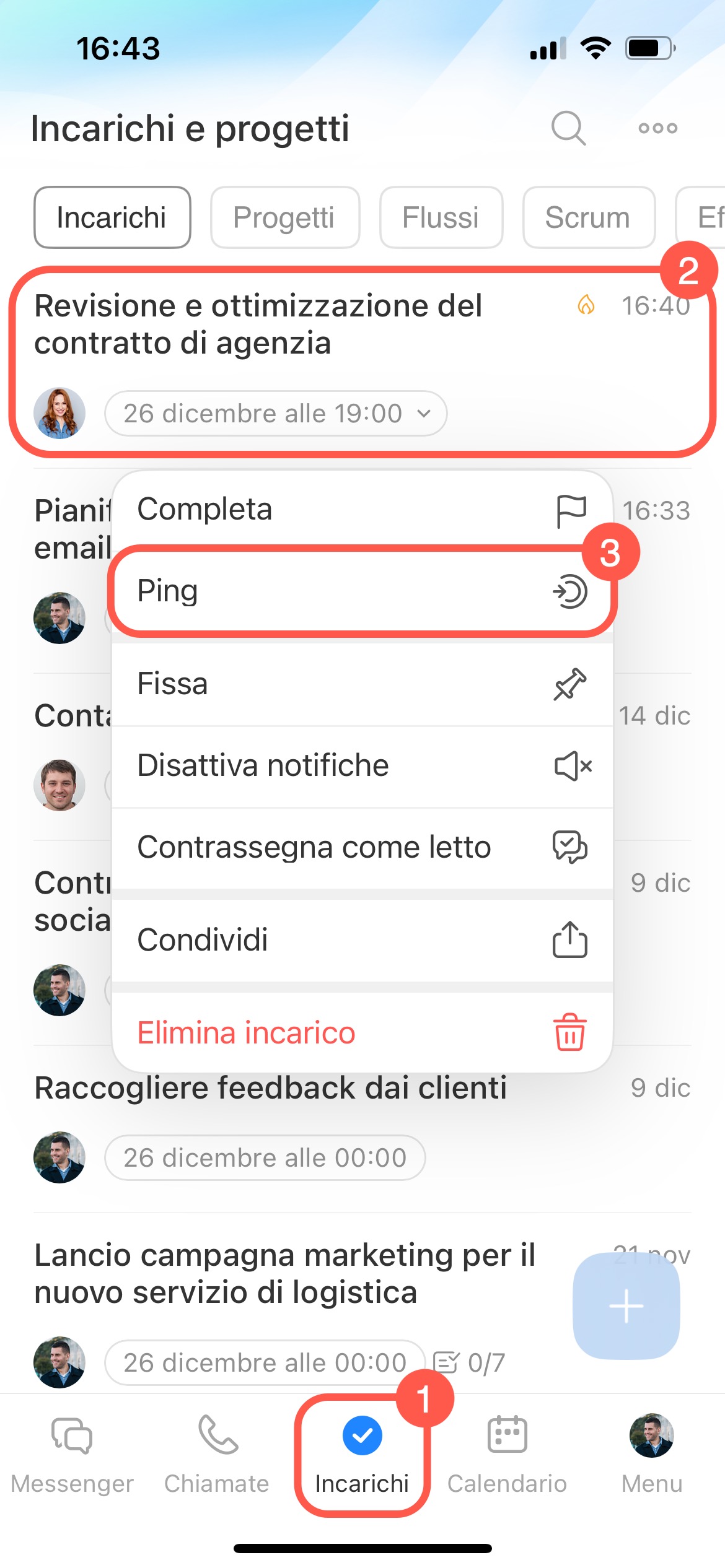The width and height of the screenshot is (725, 1568).
Task: Share the task via Condividi
Action: coord(362,940)
